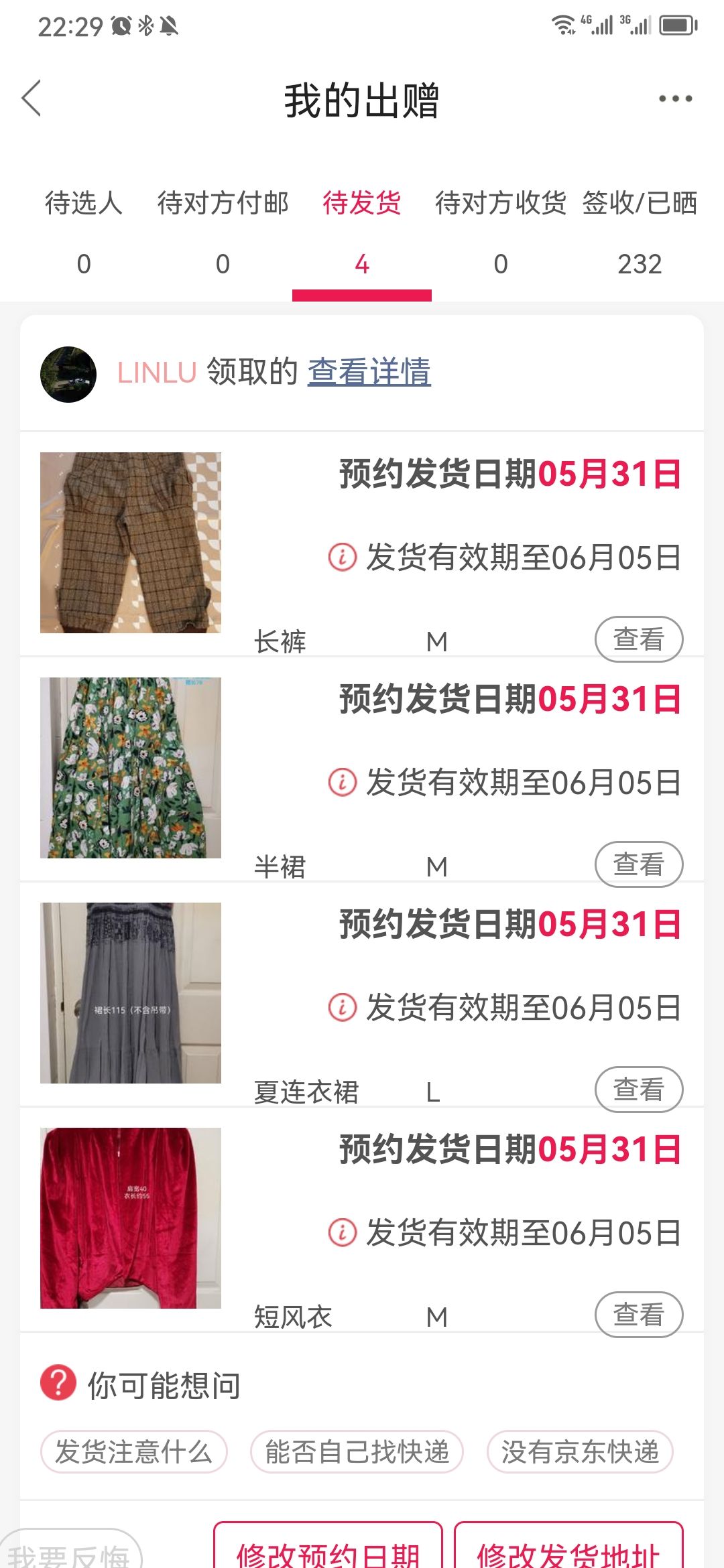Tap LINLU's profile avatar
This screenshot has height=1568, width=724.
[x=68, y=374]
